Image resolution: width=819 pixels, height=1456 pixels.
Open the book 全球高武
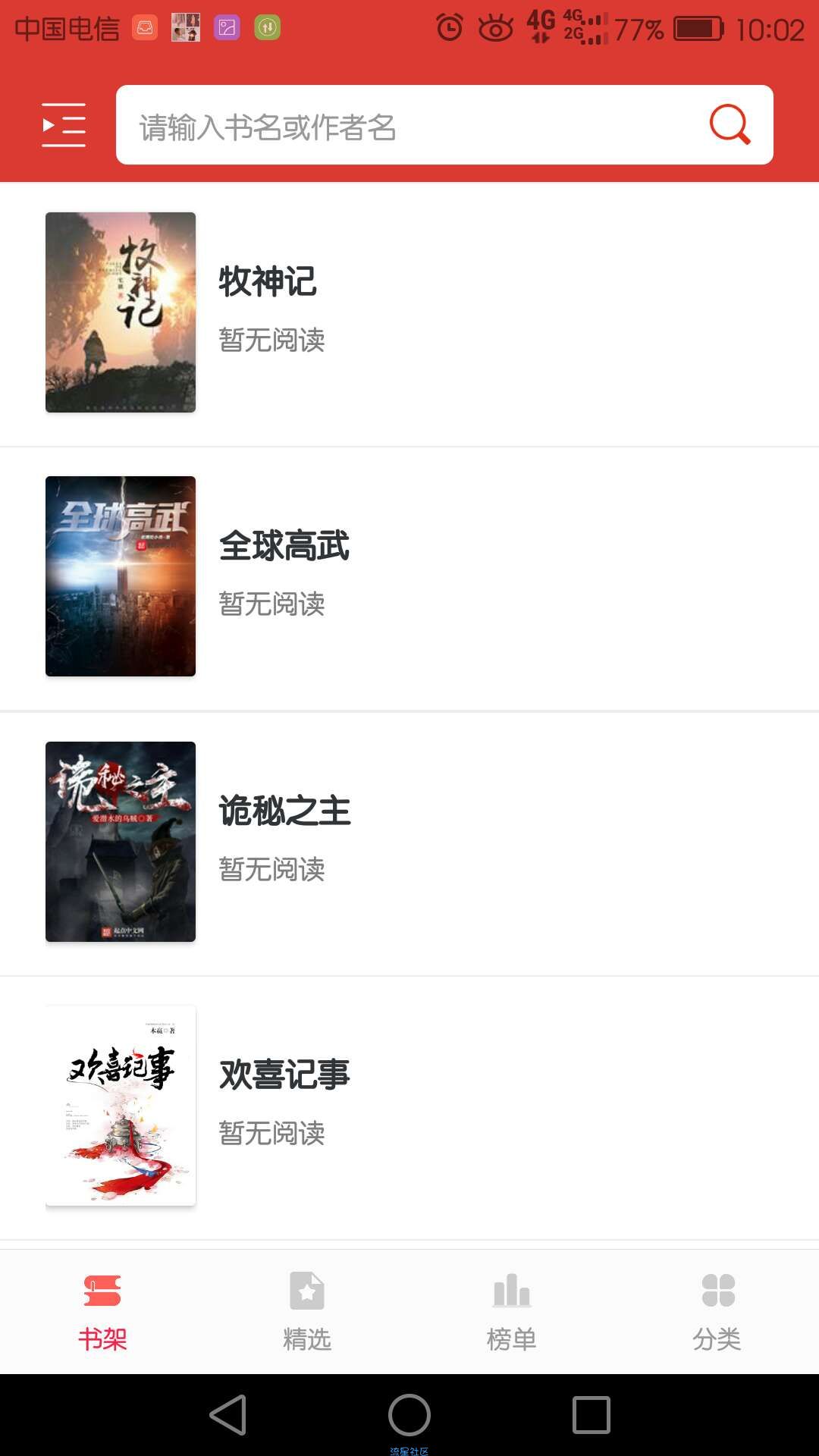click(409, 578)
